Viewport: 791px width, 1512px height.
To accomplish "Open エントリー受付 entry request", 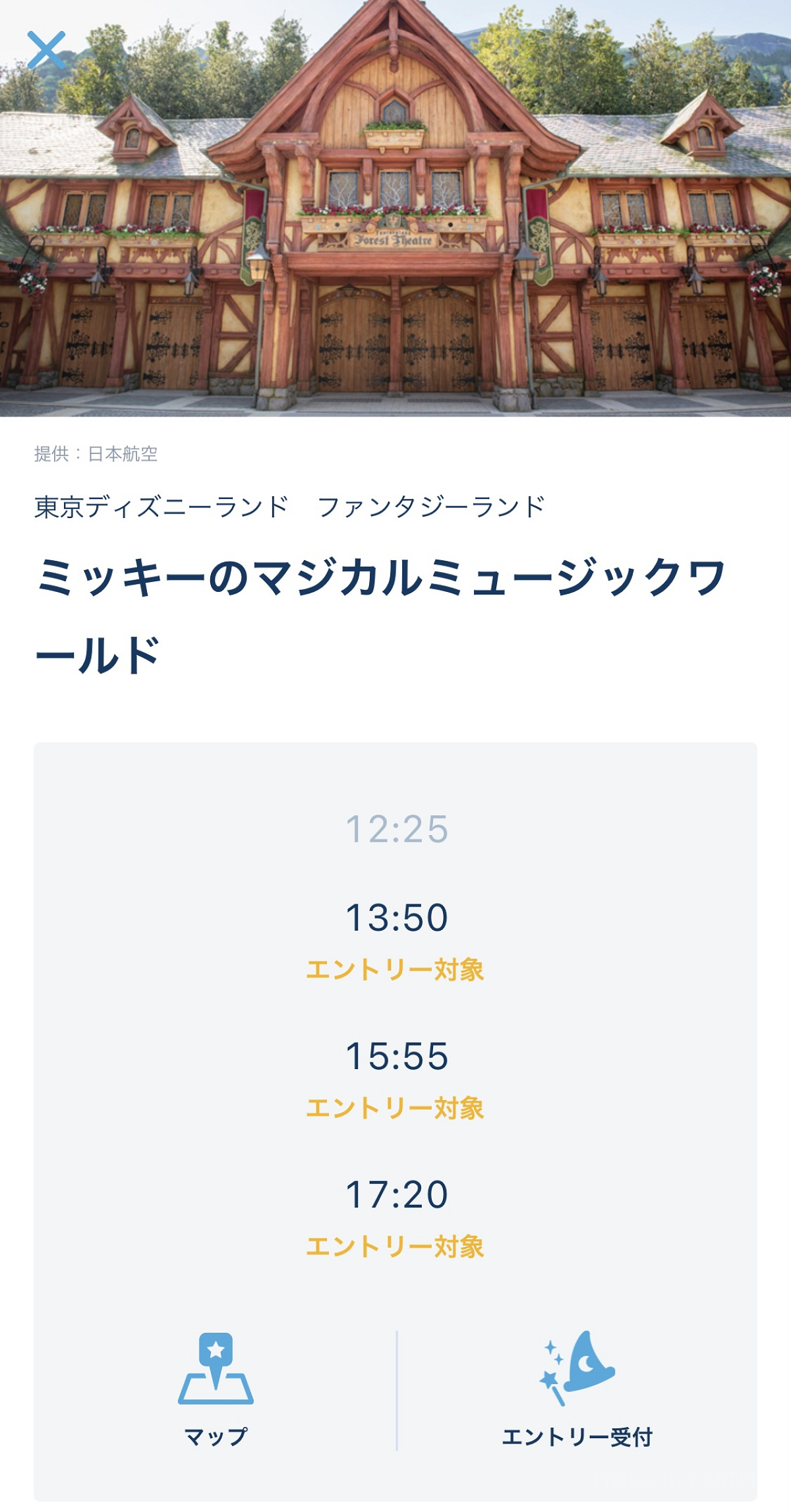I will [x=577, y=1387].
